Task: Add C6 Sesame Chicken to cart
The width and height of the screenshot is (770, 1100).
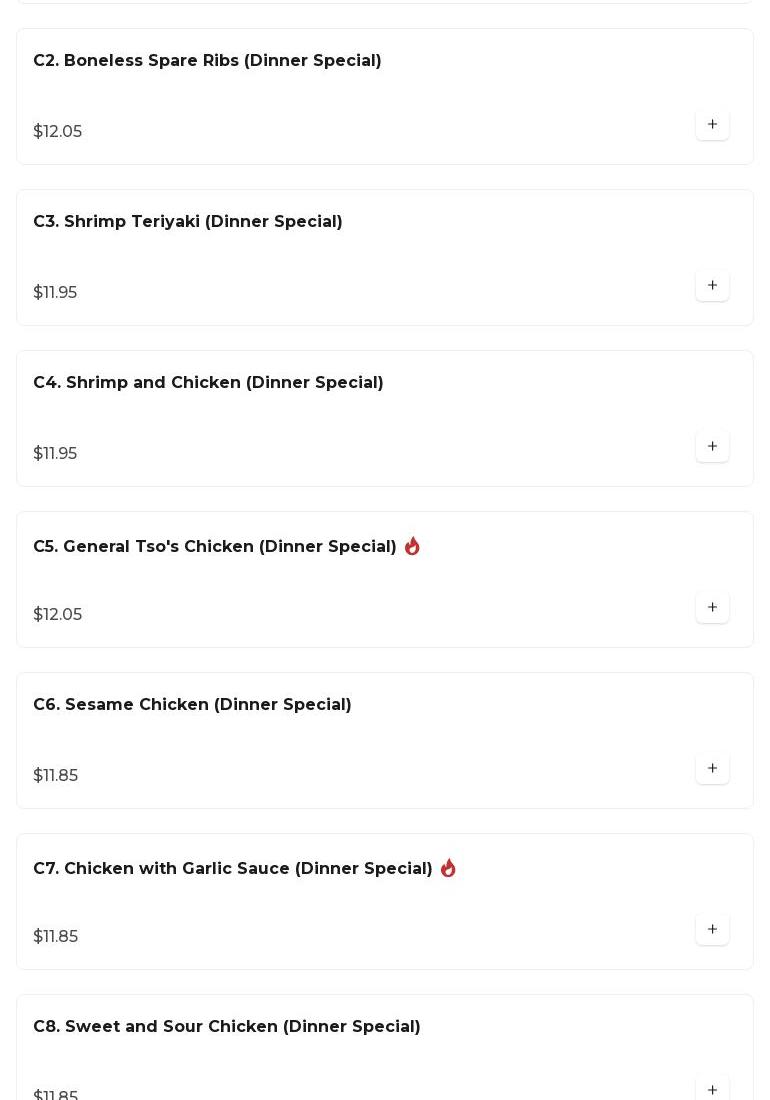Action: 712,769
